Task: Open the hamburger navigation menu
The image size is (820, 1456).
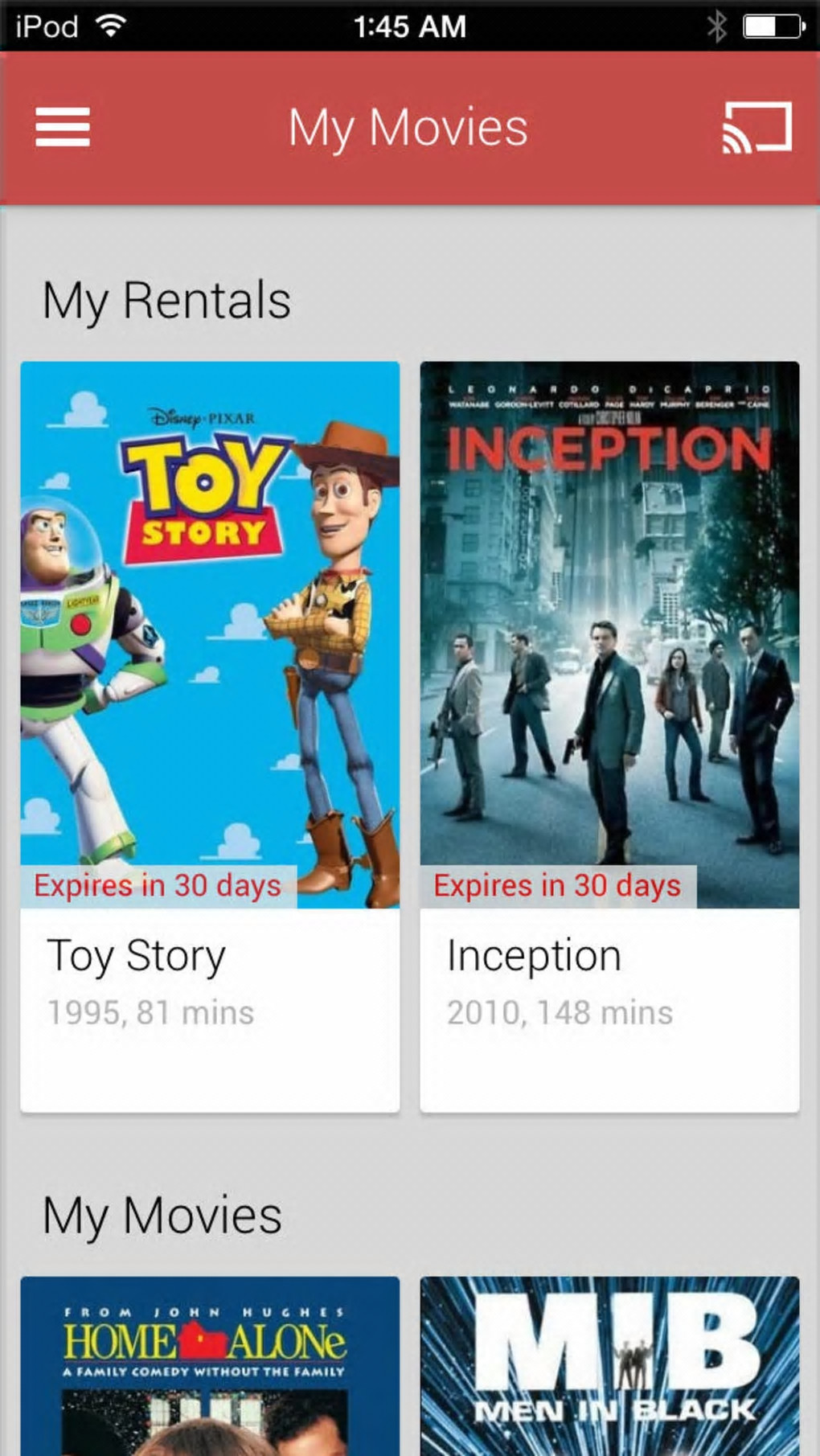Action: coord(63,127)
